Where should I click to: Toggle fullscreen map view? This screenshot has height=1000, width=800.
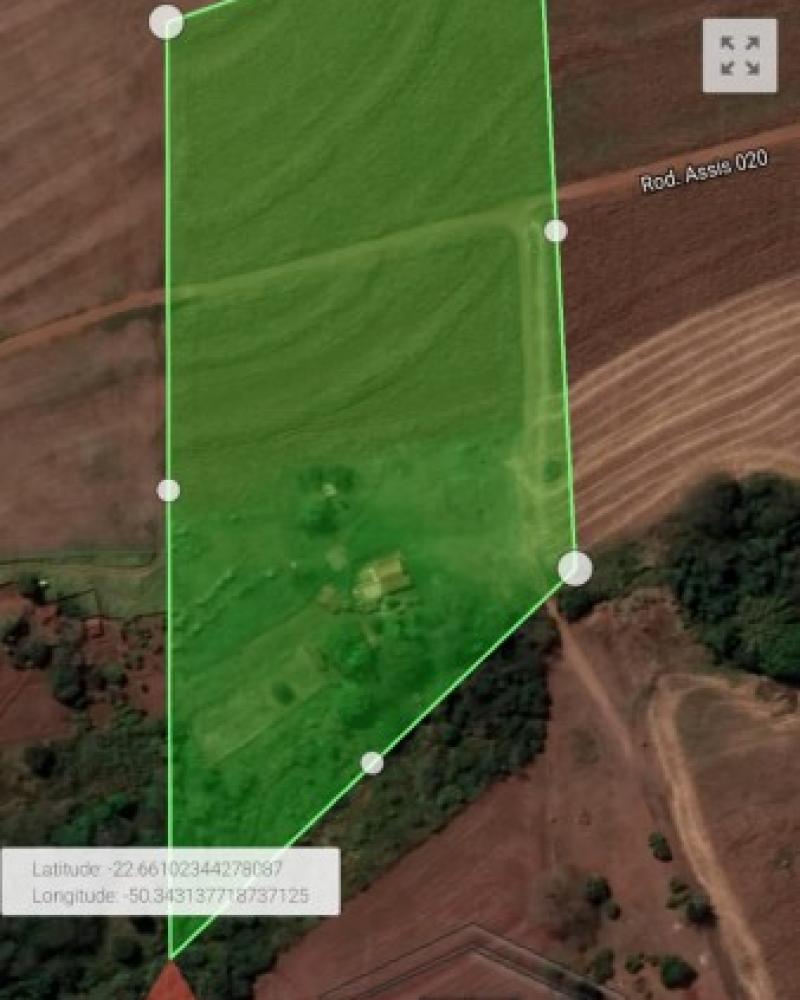[739, 56]
